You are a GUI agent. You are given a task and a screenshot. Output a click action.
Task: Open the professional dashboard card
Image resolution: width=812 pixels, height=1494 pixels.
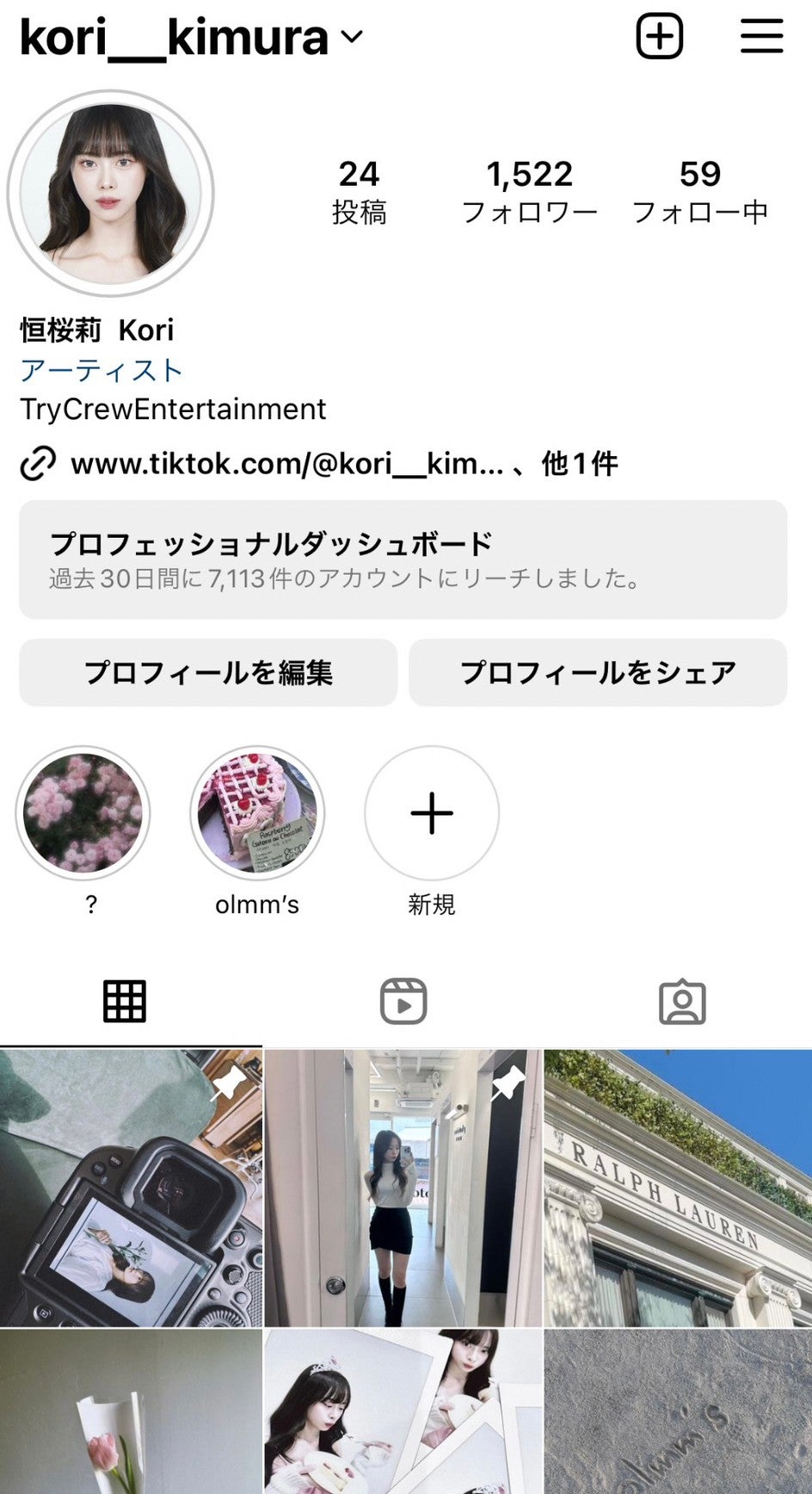pos(403,559)
